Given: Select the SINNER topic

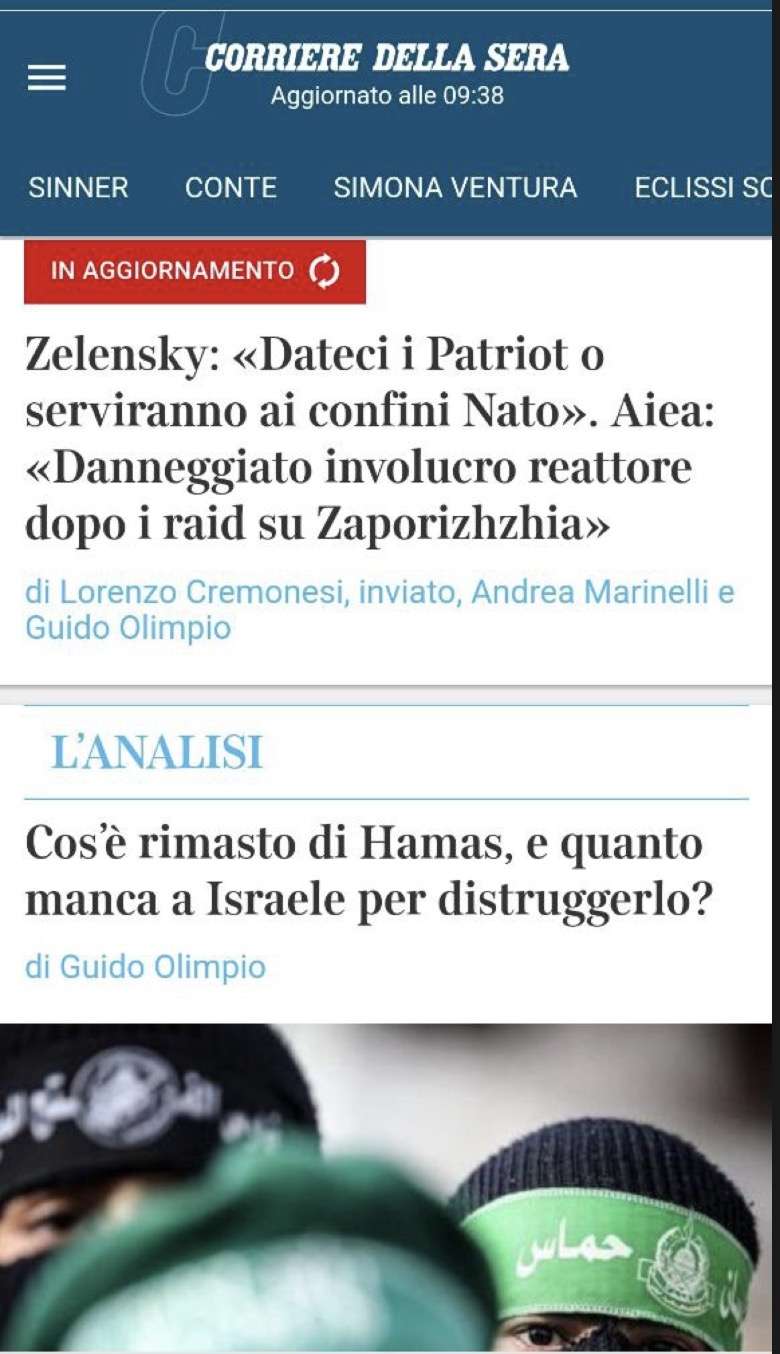Looking at the screenshot, I should click(79, 187).
